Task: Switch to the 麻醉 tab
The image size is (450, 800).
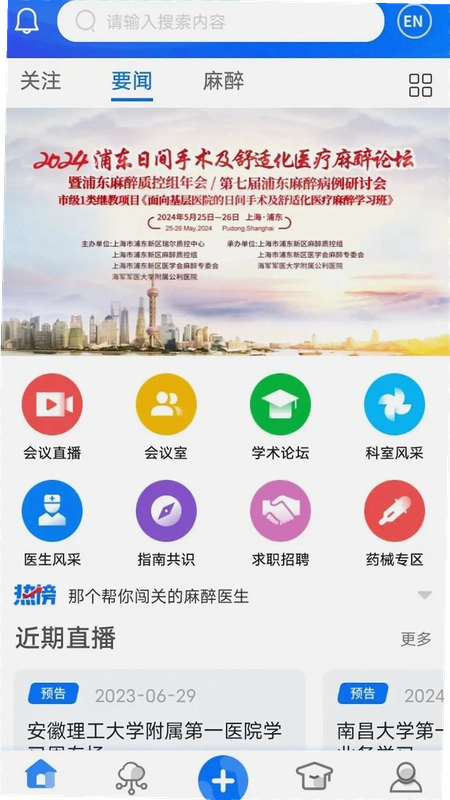Action: coord(223,82)
